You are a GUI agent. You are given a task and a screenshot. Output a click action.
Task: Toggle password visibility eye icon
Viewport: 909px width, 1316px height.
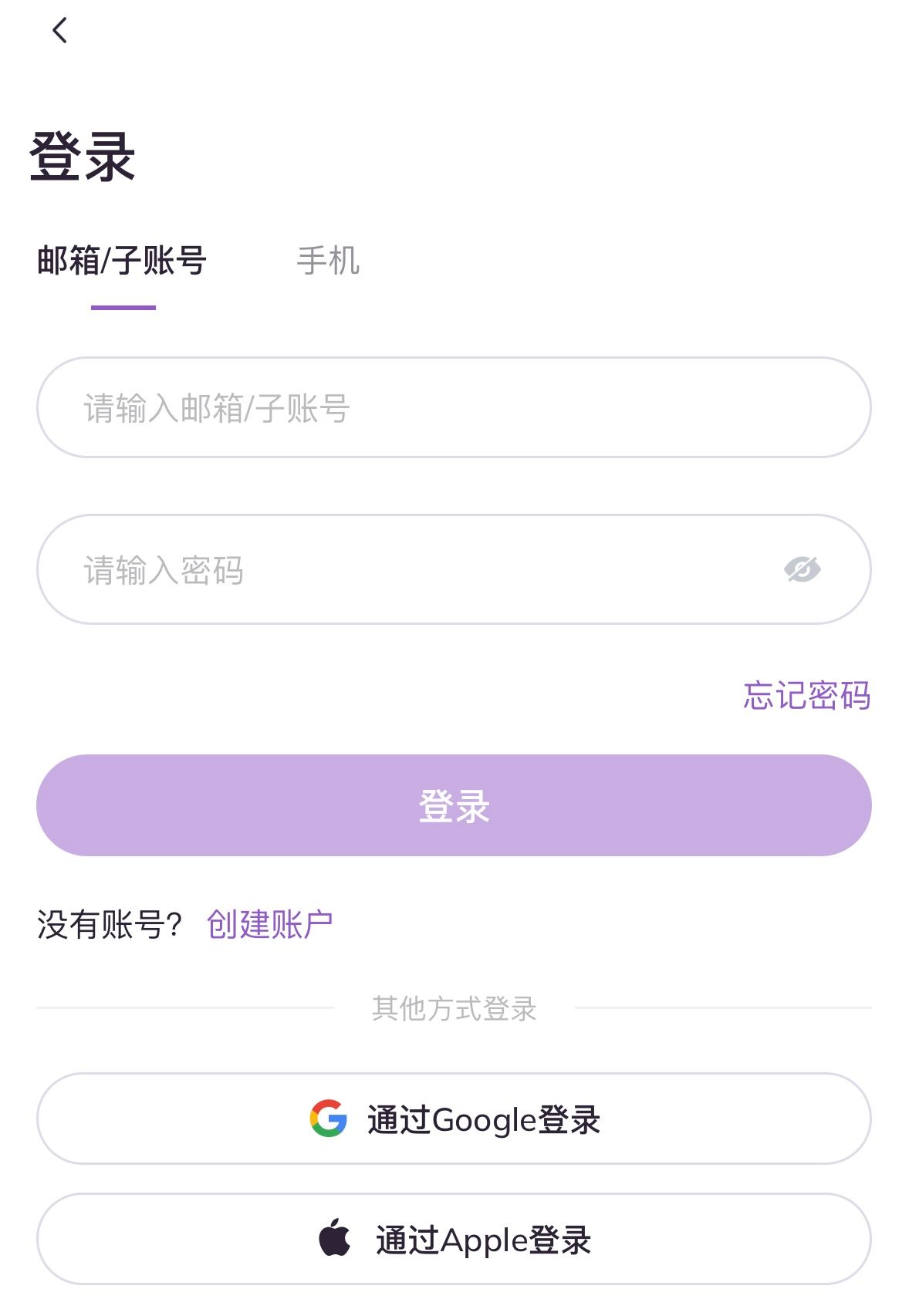[x=802, y=570]
